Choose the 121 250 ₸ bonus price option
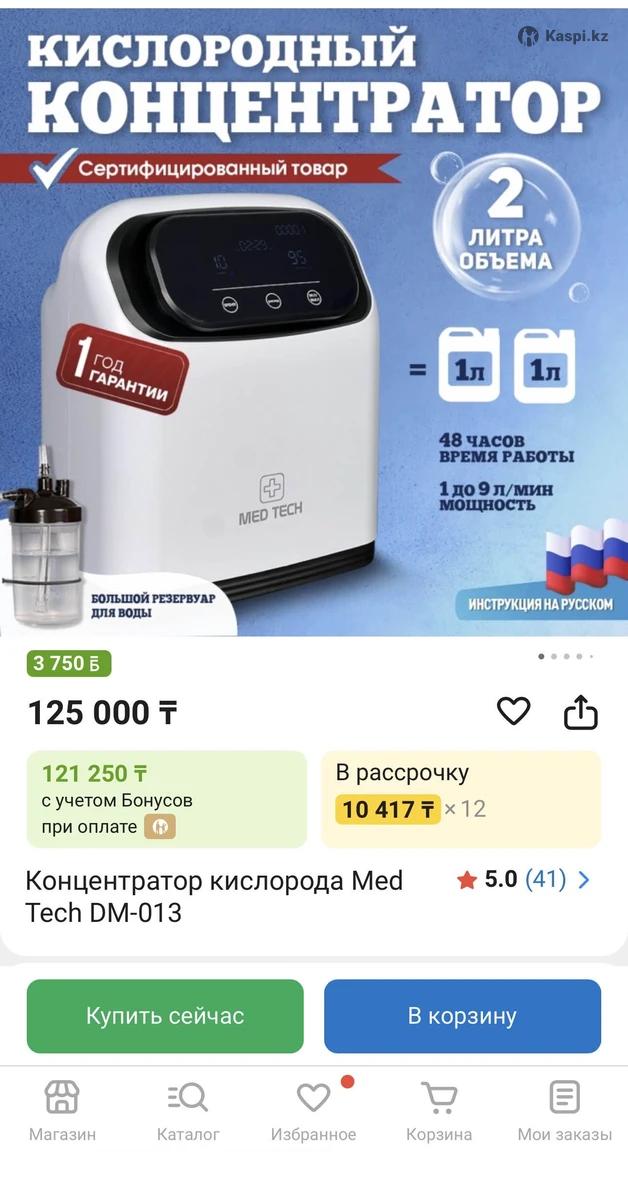The width and height of the screenshot is (628, 1200). tap(166, 799)
